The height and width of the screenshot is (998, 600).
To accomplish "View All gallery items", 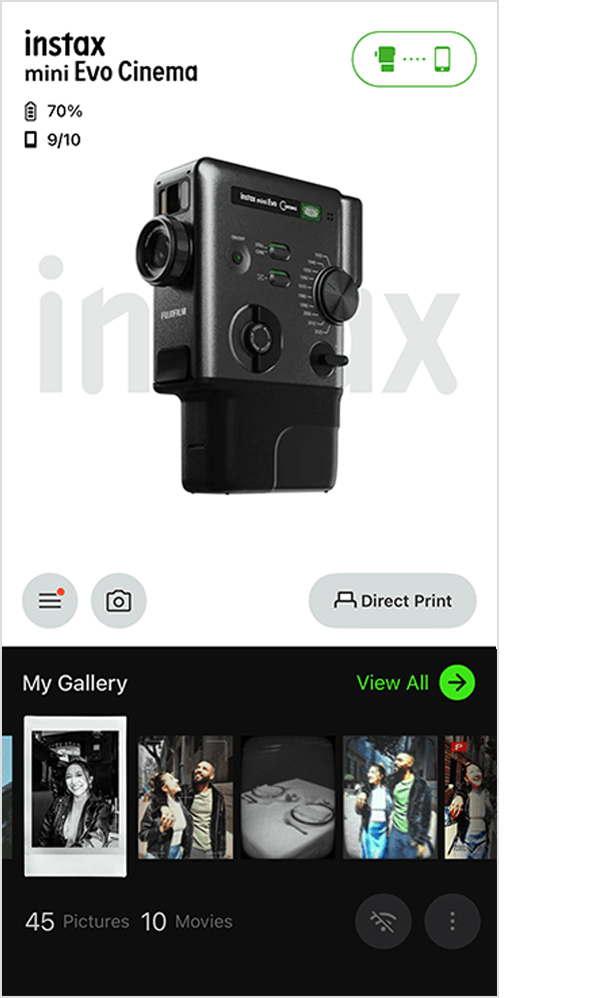I will (x=415, y=683).
